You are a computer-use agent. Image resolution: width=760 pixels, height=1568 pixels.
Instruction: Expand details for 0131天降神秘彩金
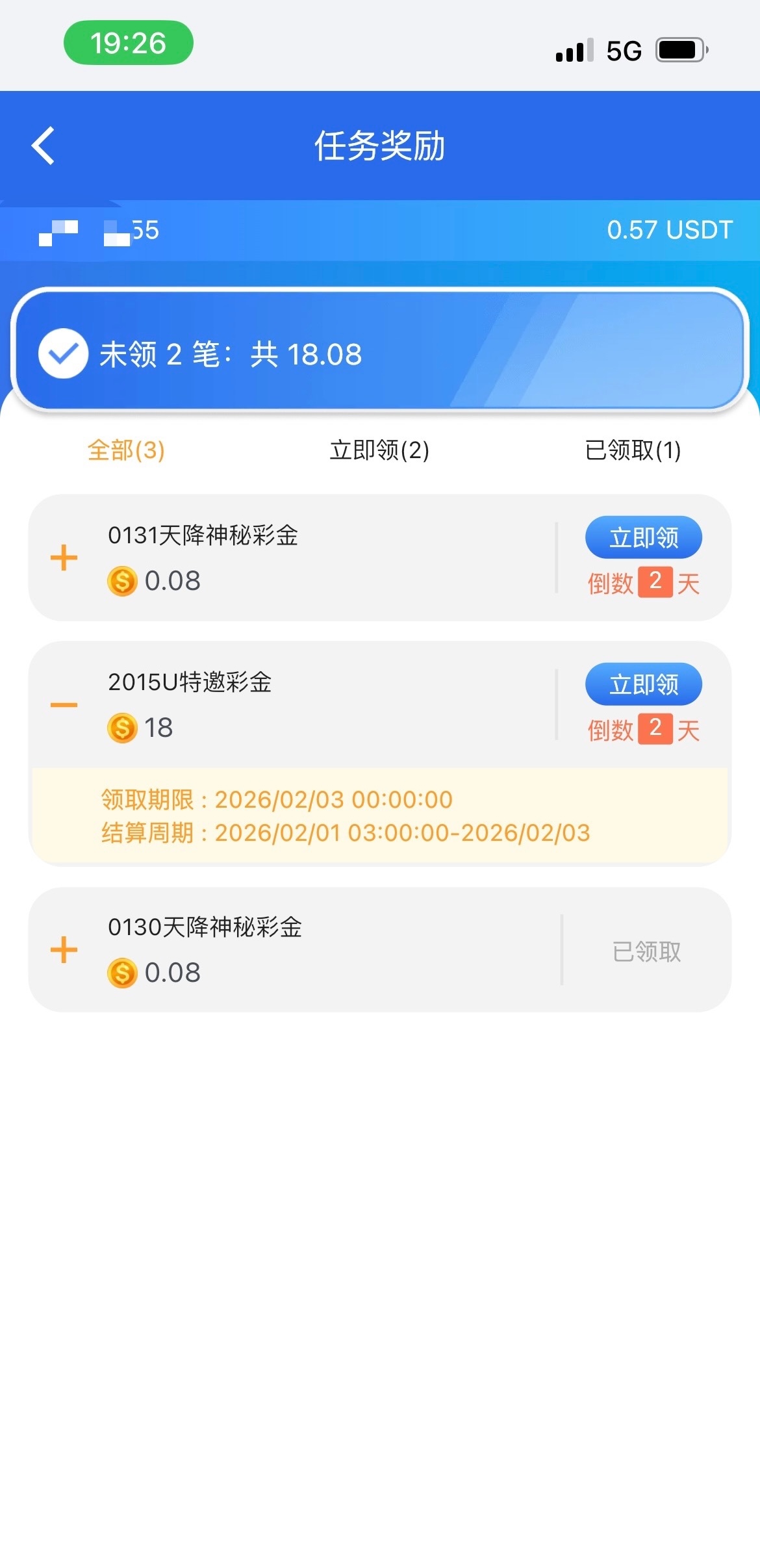64,558
